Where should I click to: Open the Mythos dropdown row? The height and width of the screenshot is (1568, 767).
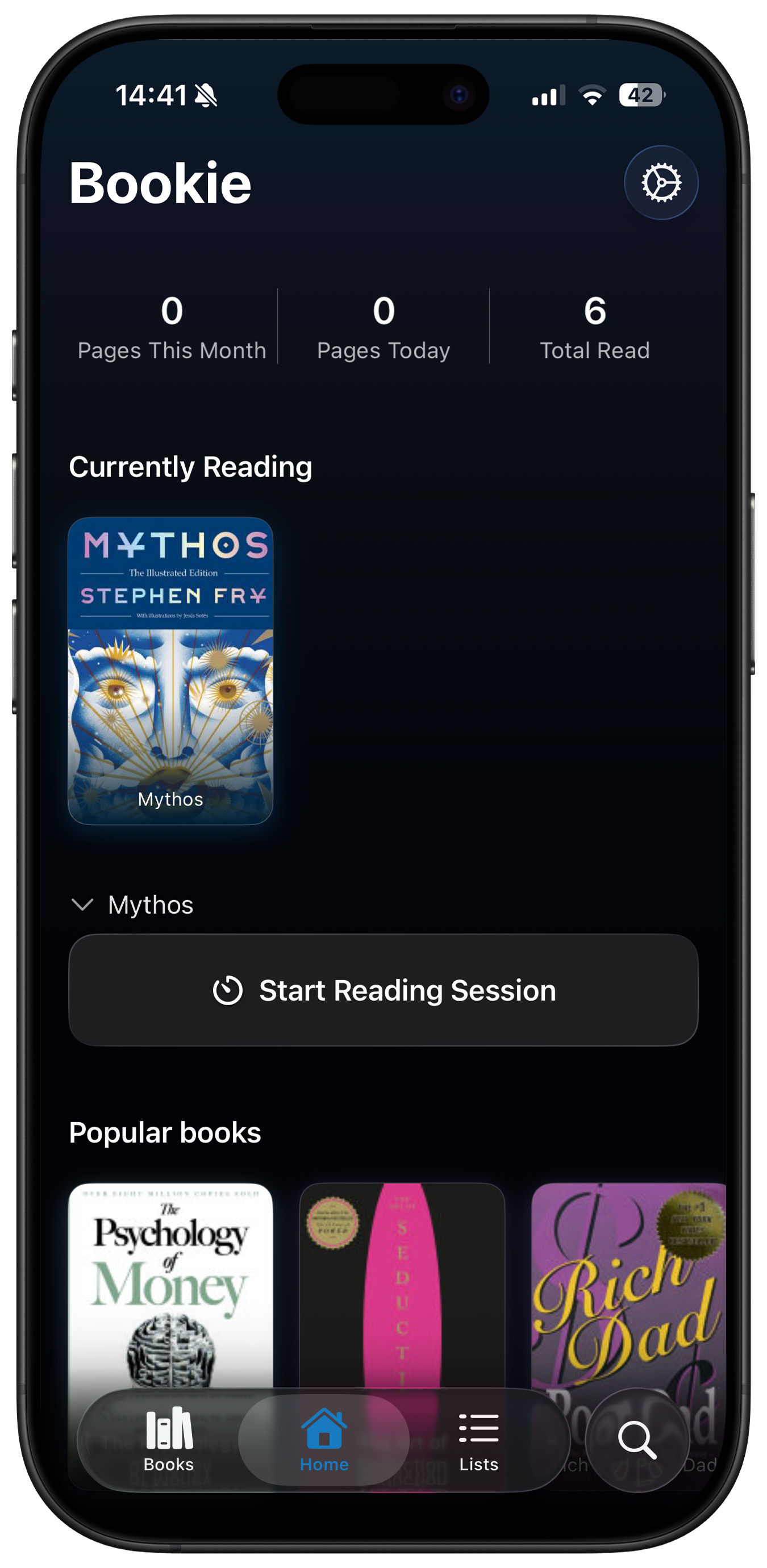click(150, 905)
